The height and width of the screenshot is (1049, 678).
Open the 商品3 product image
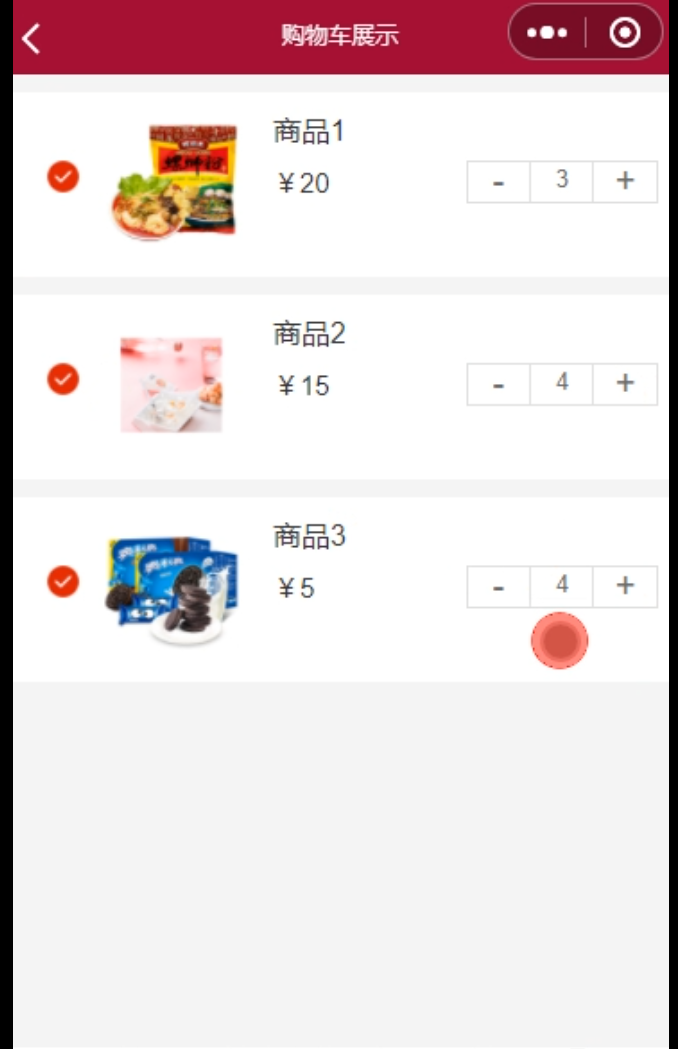172,589
